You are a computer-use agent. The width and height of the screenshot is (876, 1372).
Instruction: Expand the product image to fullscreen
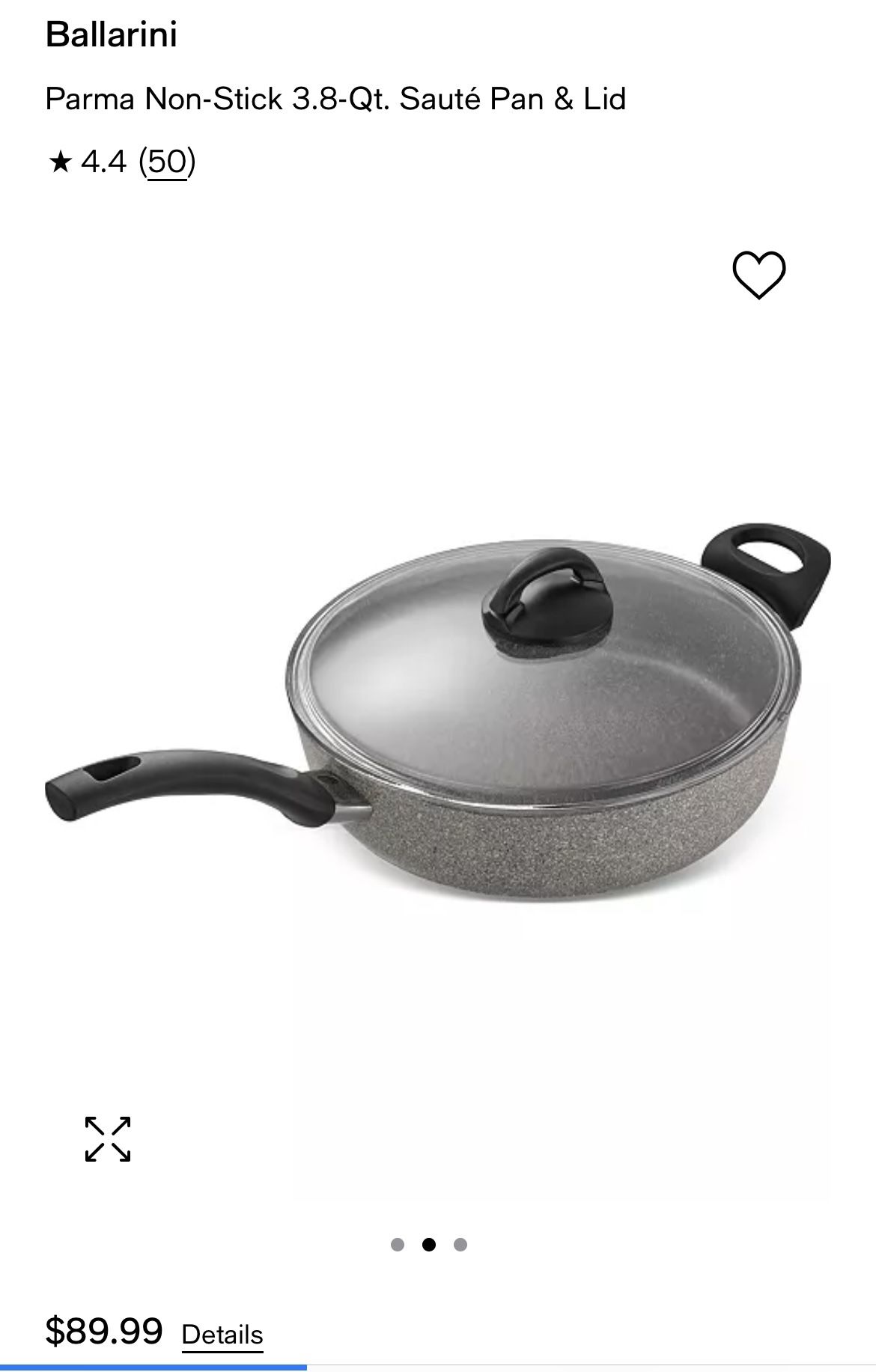pyautogui.click(x=108, y=1138)
